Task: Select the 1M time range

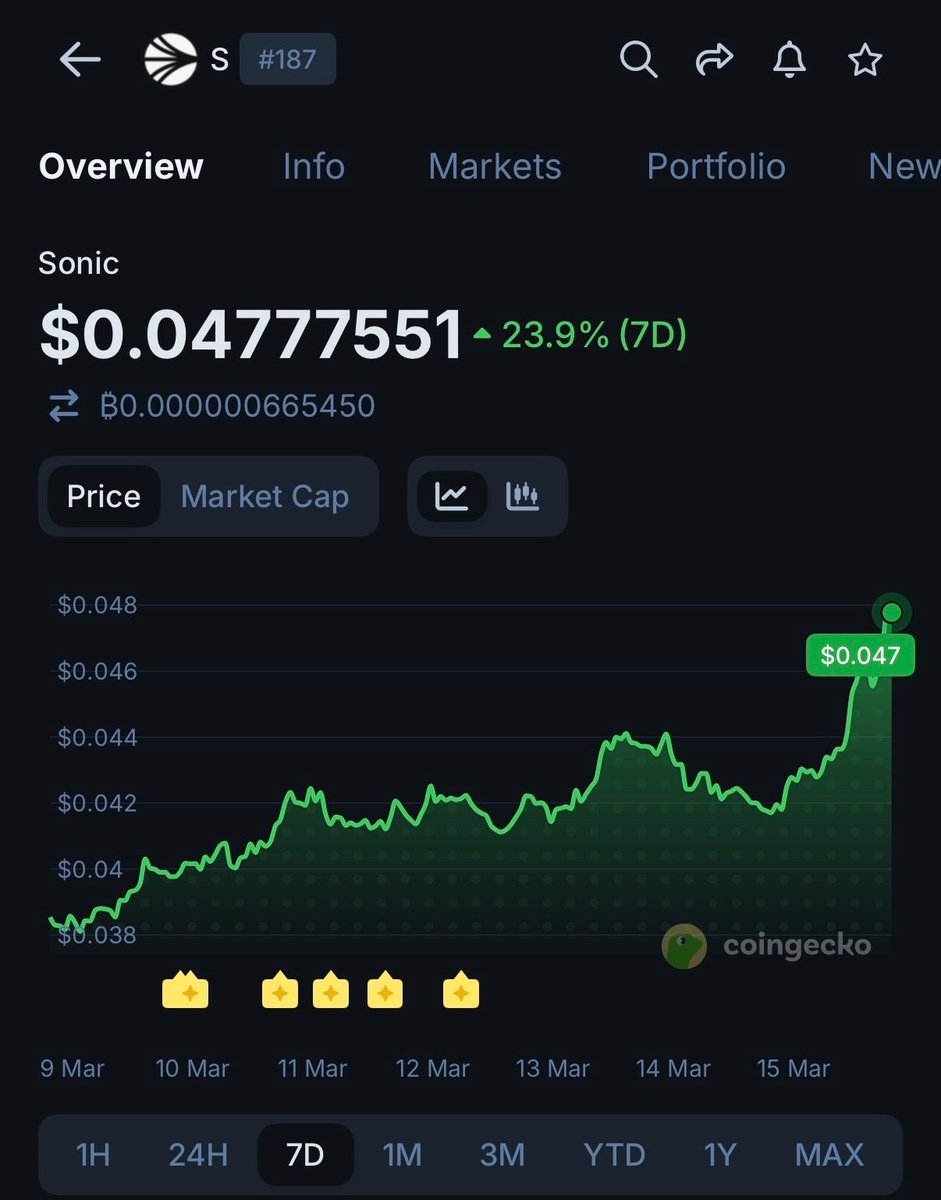Action: tap(402, 1155)
